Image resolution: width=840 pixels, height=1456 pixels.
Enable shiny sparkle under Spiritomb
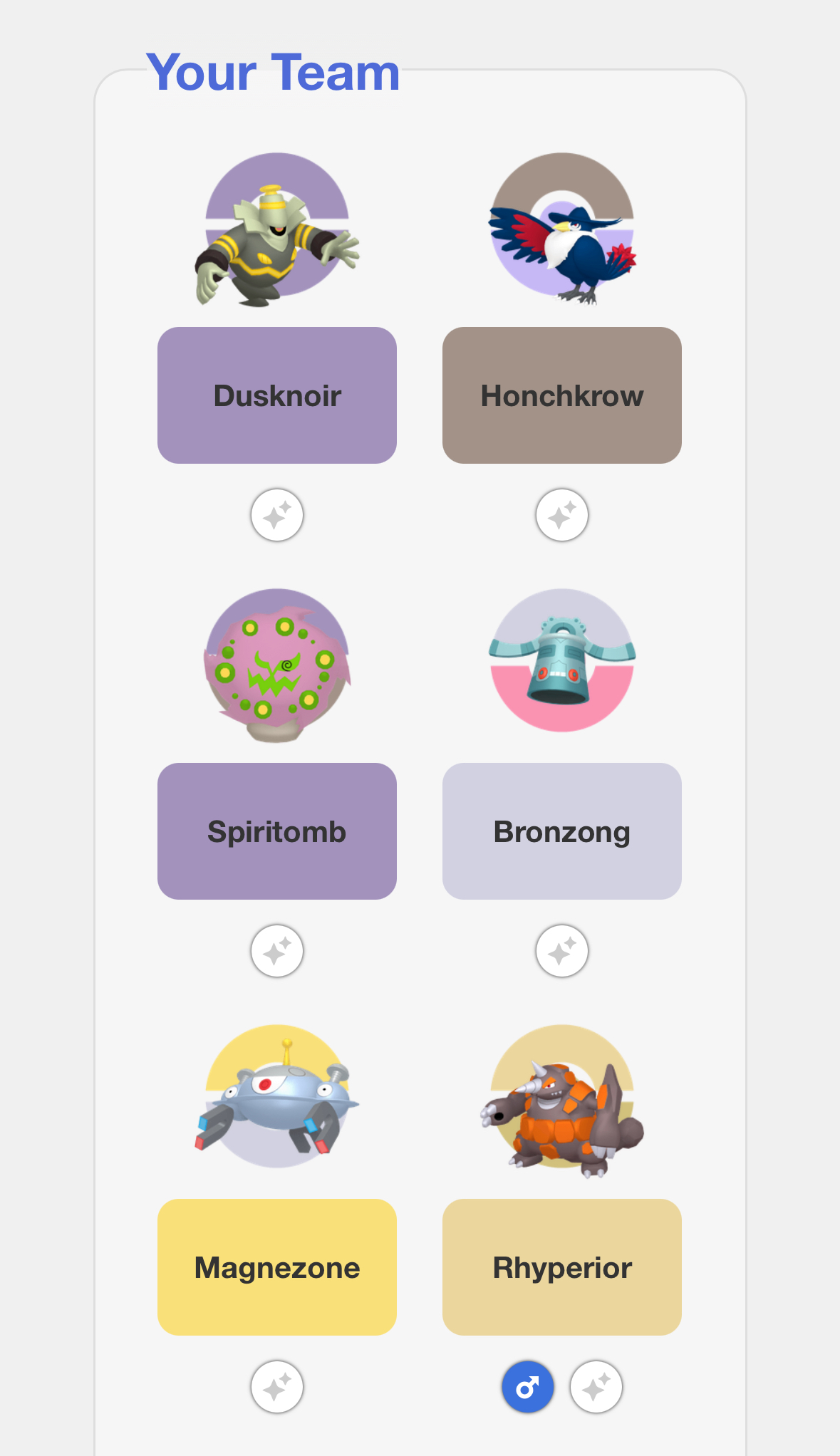coord(277,951)
